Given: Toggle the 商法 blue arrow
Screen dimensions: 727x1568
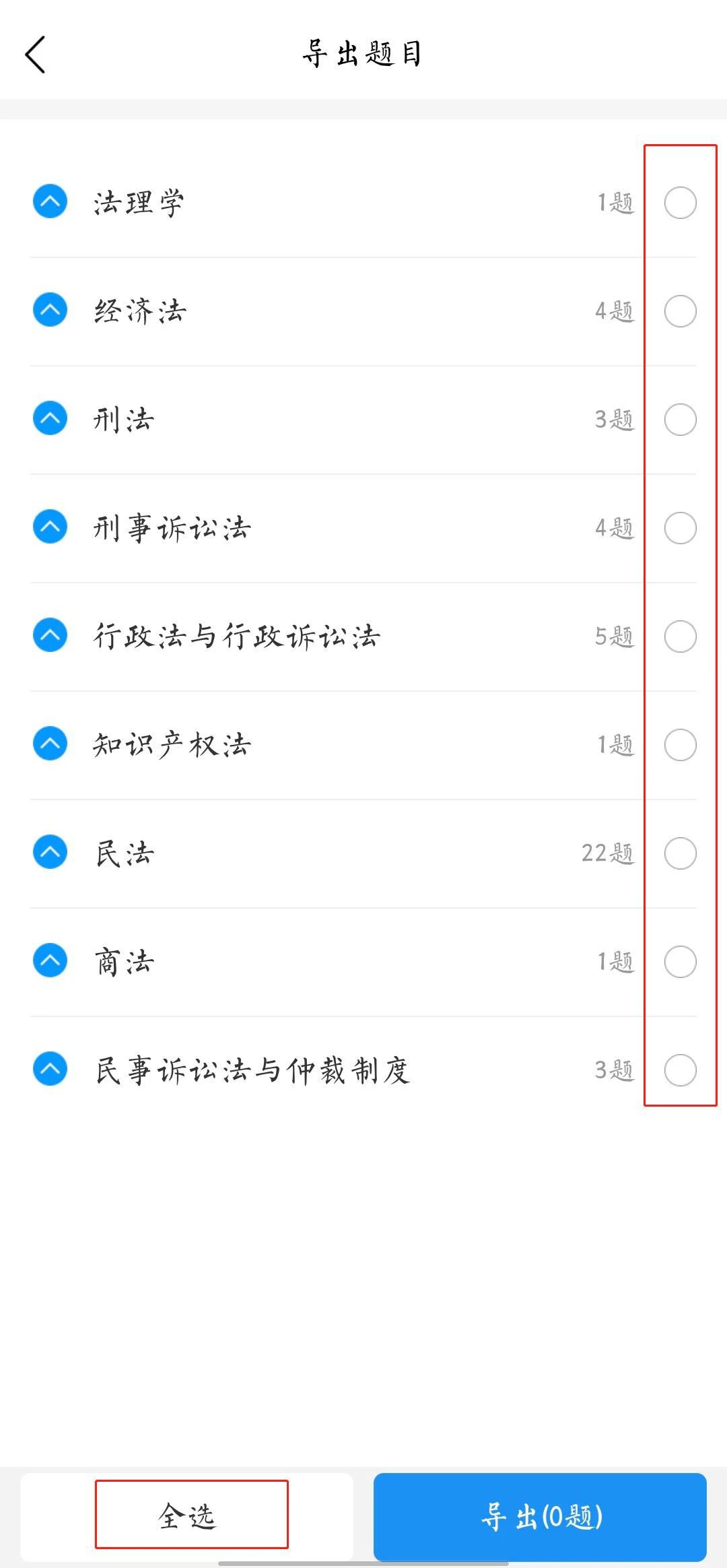Looking at the screenshot, I should click(x=50, y=960).
